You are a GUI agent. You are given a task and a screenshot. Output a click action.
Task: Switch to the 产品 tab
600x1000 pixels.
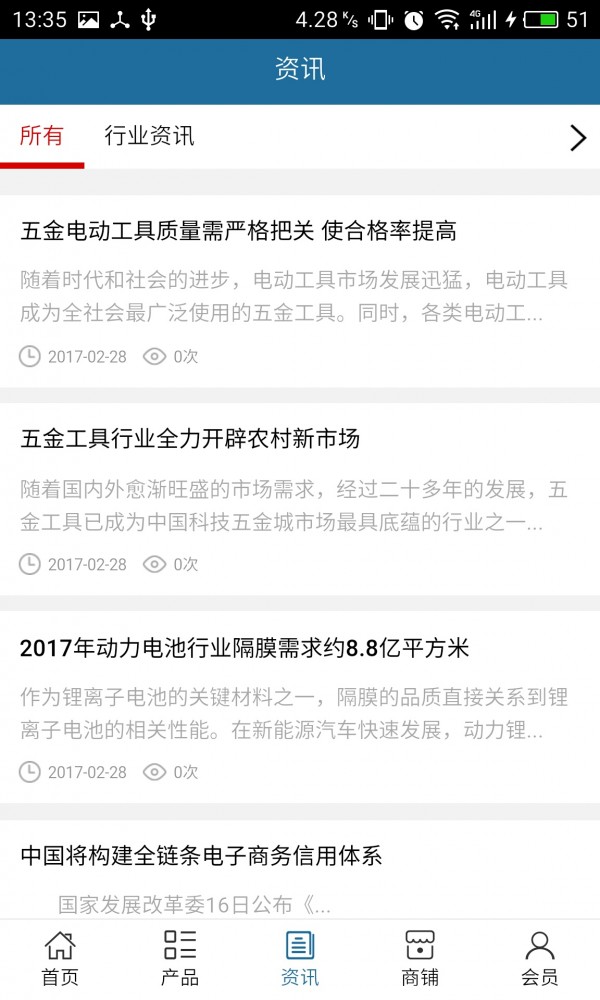pyautogui.click(x=180, y=958)
